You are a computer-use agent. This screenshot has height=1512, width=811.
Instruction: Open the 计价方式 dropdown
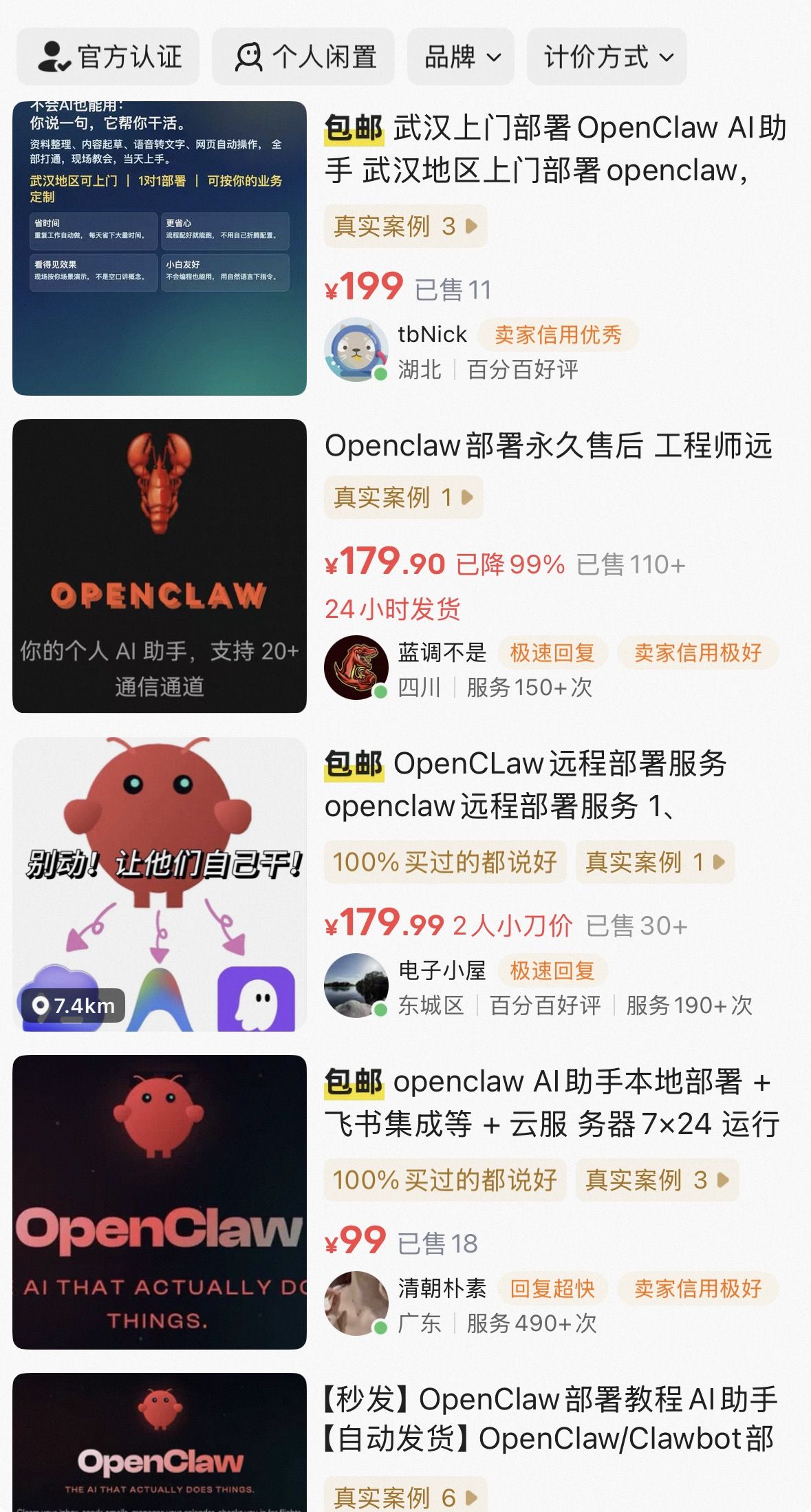607,56
